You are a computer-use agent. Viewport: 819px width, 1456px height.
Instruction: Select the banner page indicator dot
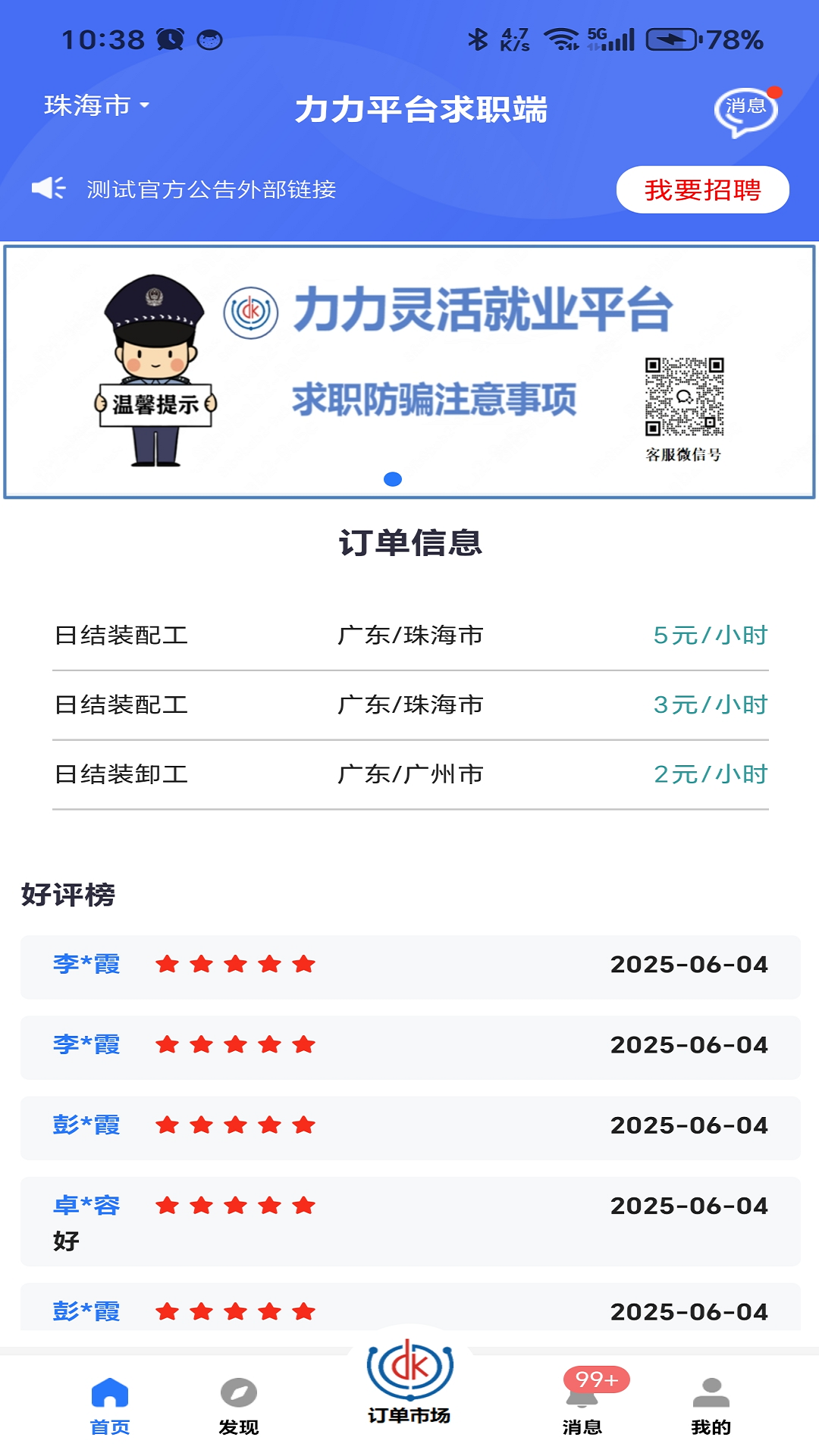pyautogui.click(x=393, y=479)
